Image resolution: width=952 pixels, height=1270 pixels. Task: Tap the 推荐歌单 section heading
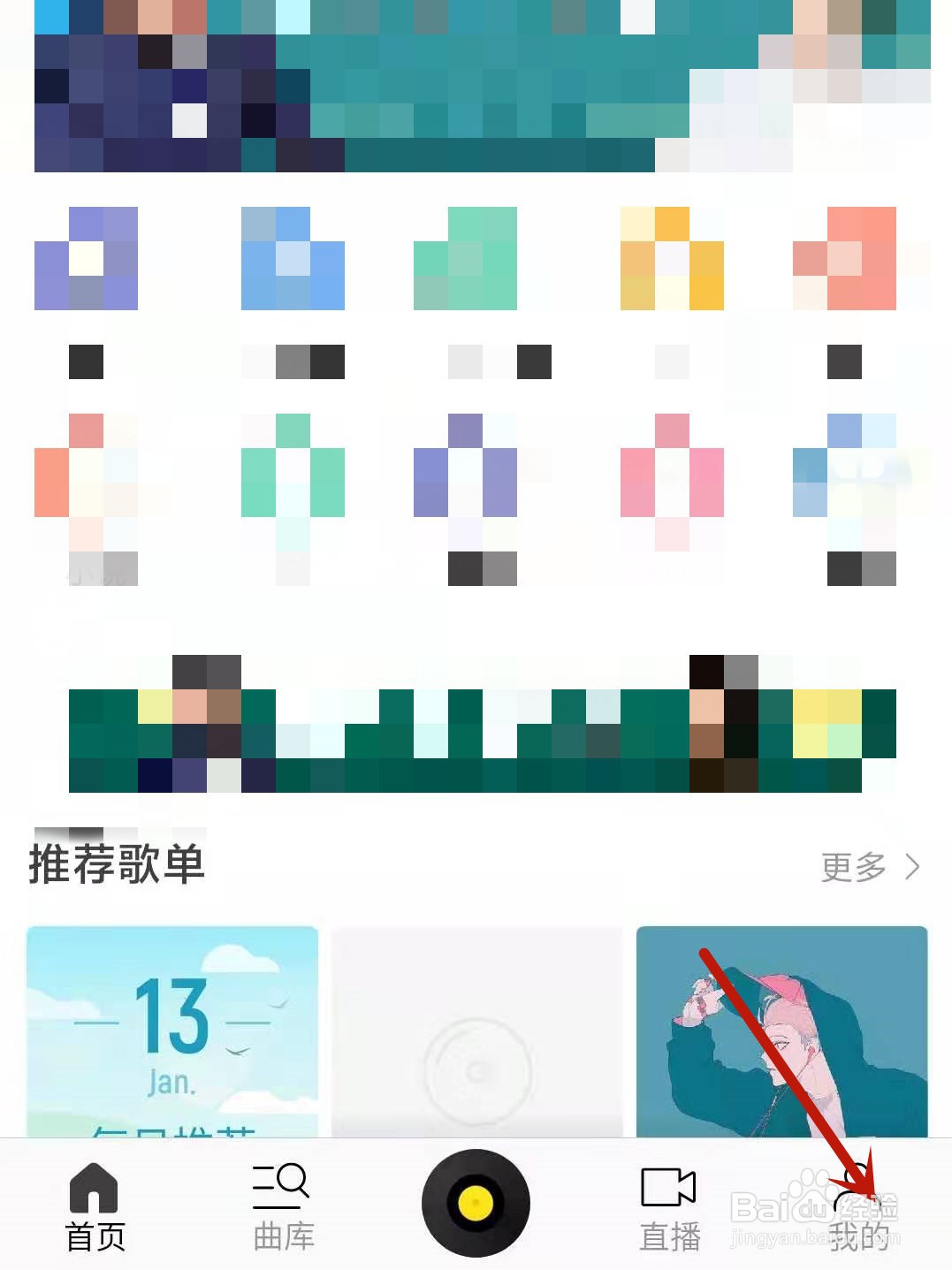coord(115,866)
